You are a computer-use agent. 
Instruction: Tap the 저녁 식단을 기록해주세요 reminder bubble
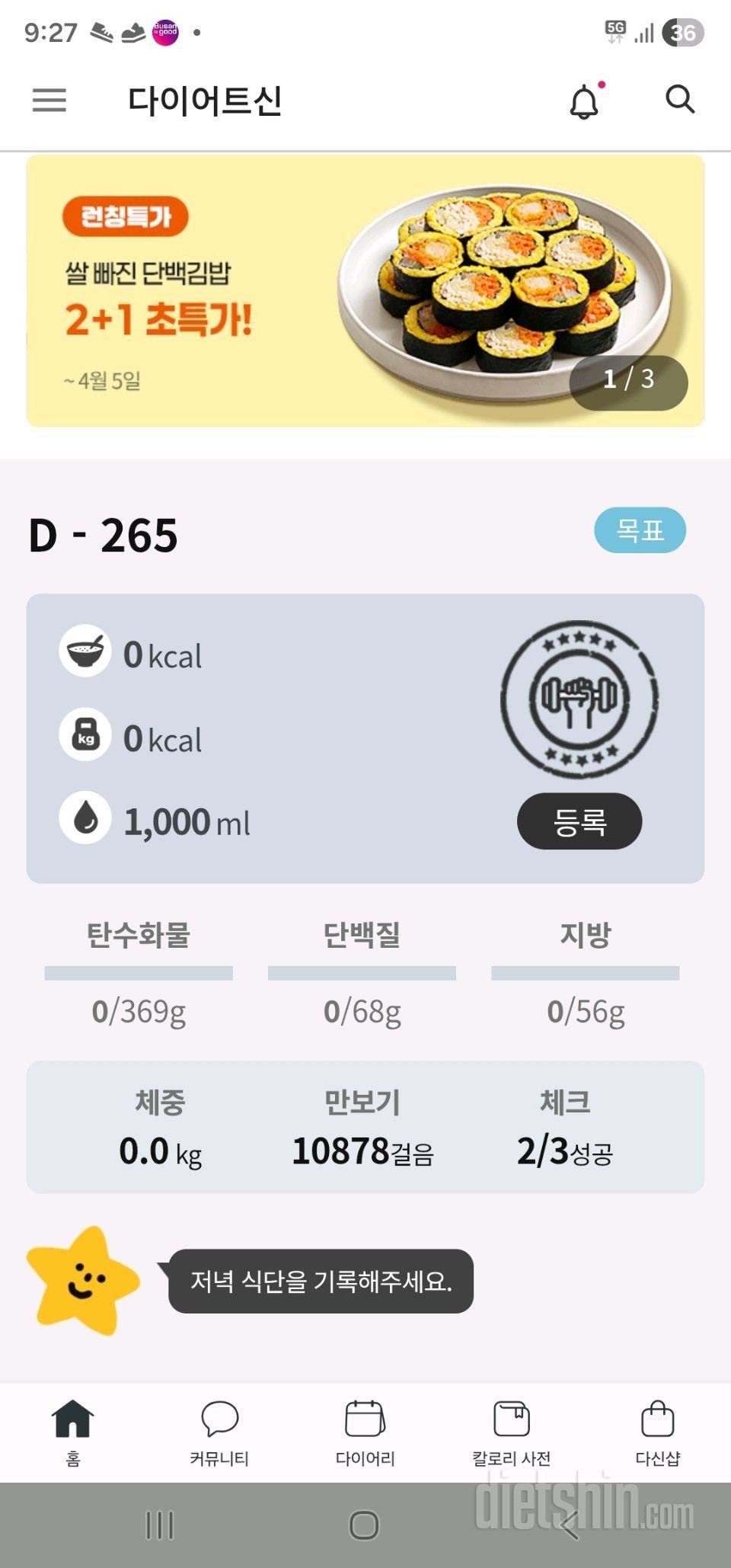321,1281
